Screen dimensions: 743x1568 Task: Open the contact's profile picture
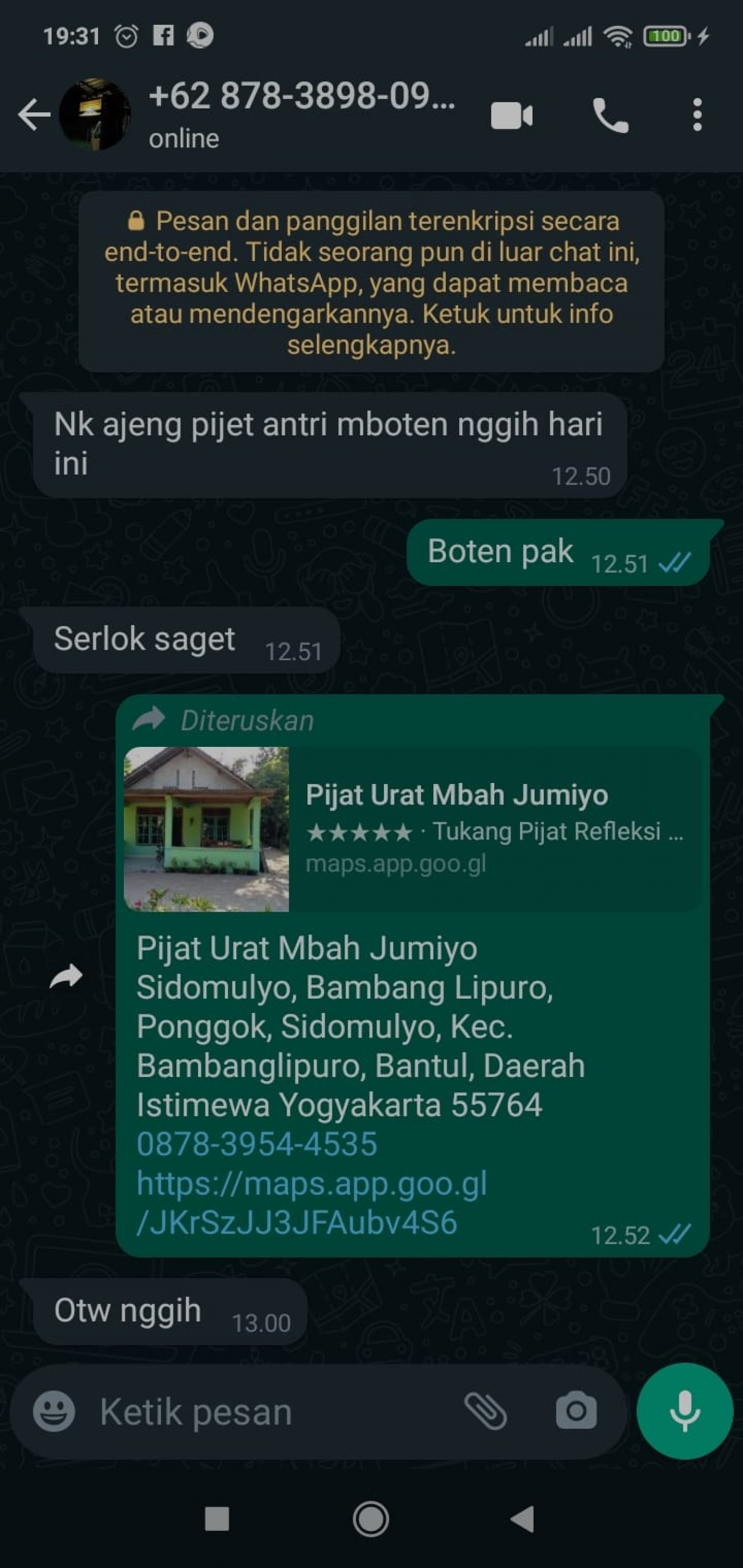click(95, 114)
